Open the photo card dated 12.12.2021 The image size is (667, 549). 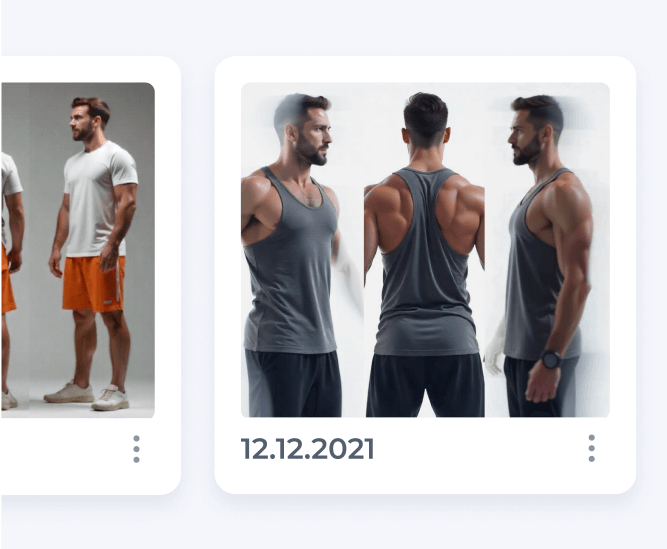pyautogui.click(x=425, y=250)
